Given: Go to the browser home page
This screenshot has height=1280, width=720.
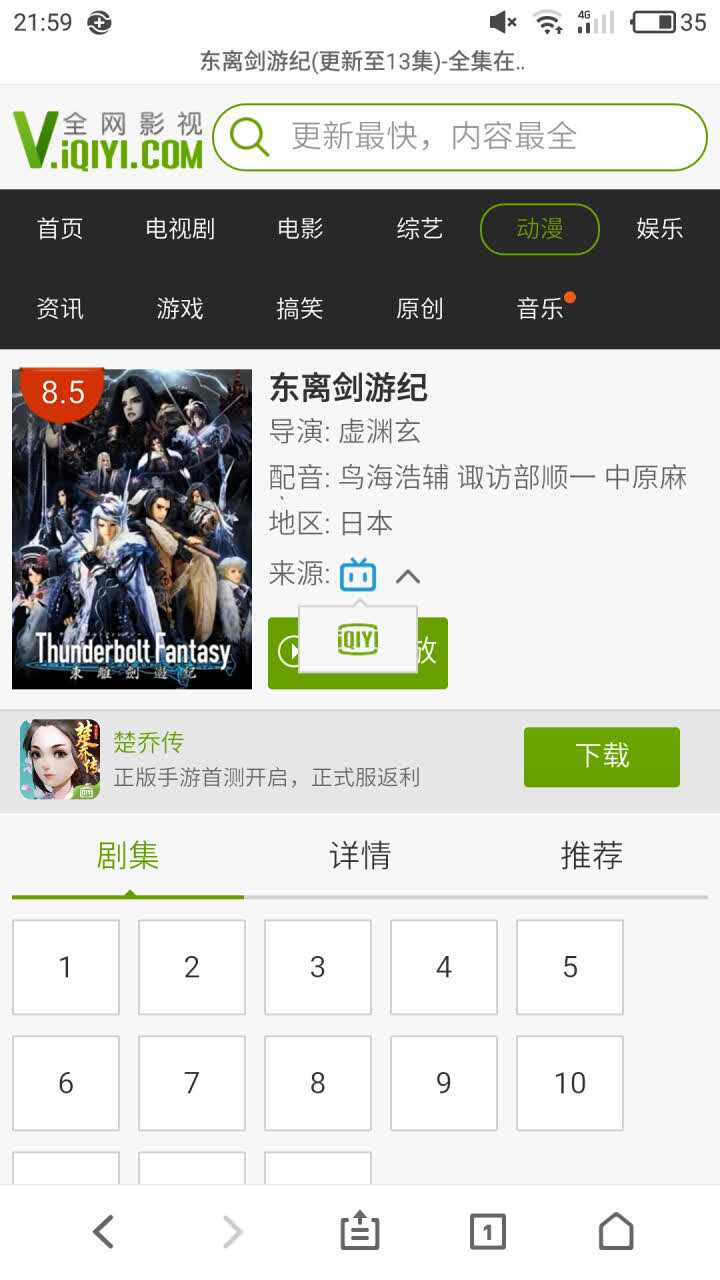Looking at the screenshot, I should (616, 1232).
